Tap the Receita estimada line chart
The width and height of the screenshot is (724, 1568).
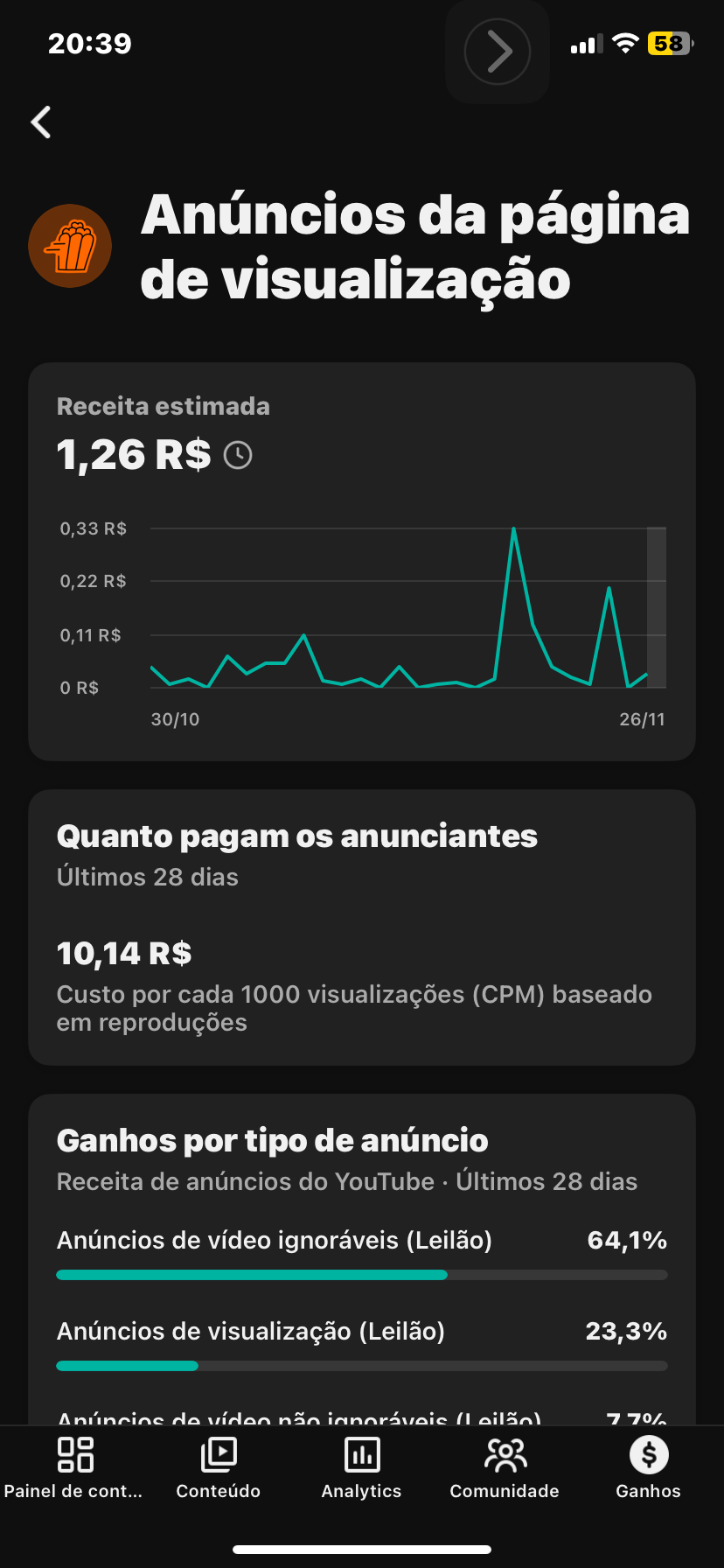pyautogui.click(x=407, y=612)
